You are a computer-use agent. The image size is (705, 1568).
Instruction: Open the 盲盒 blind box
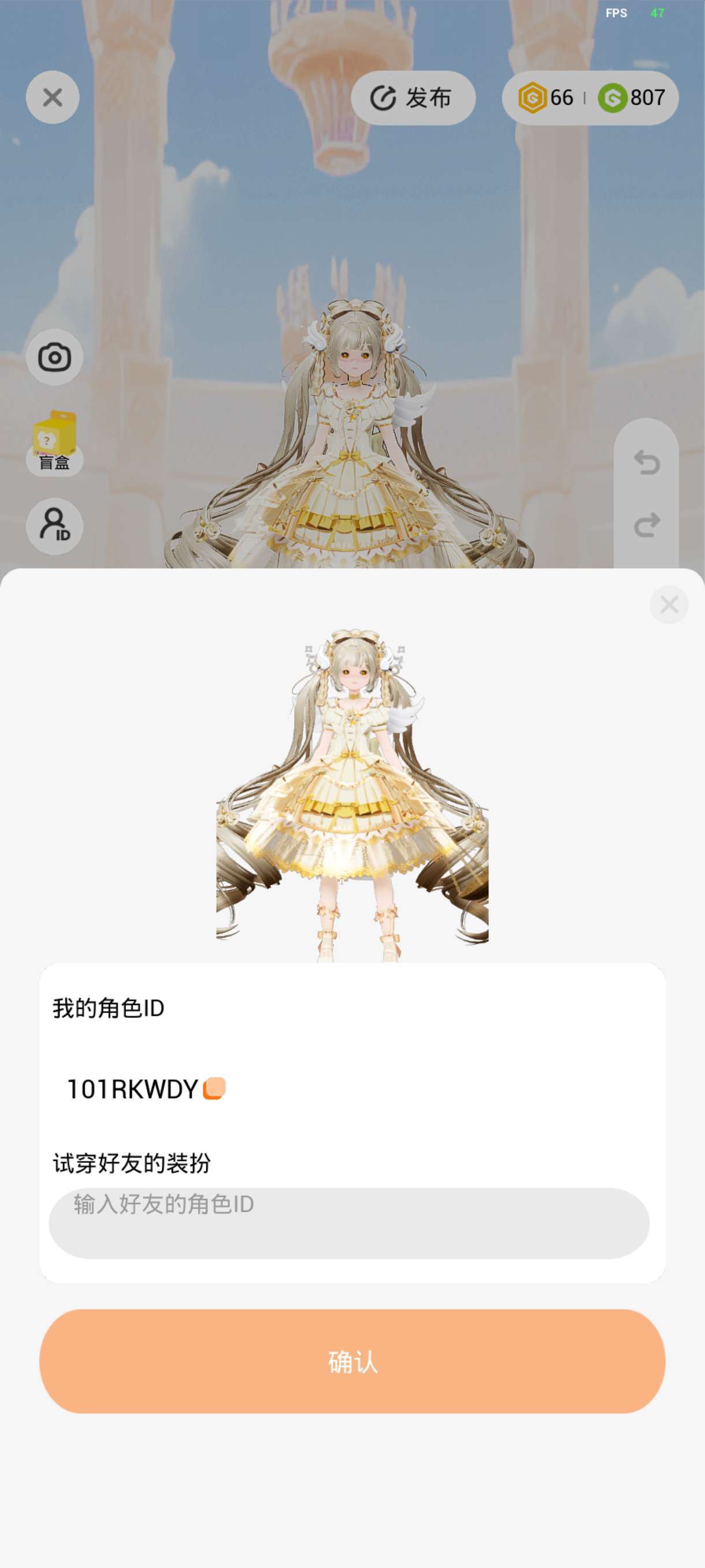(55, 442)
